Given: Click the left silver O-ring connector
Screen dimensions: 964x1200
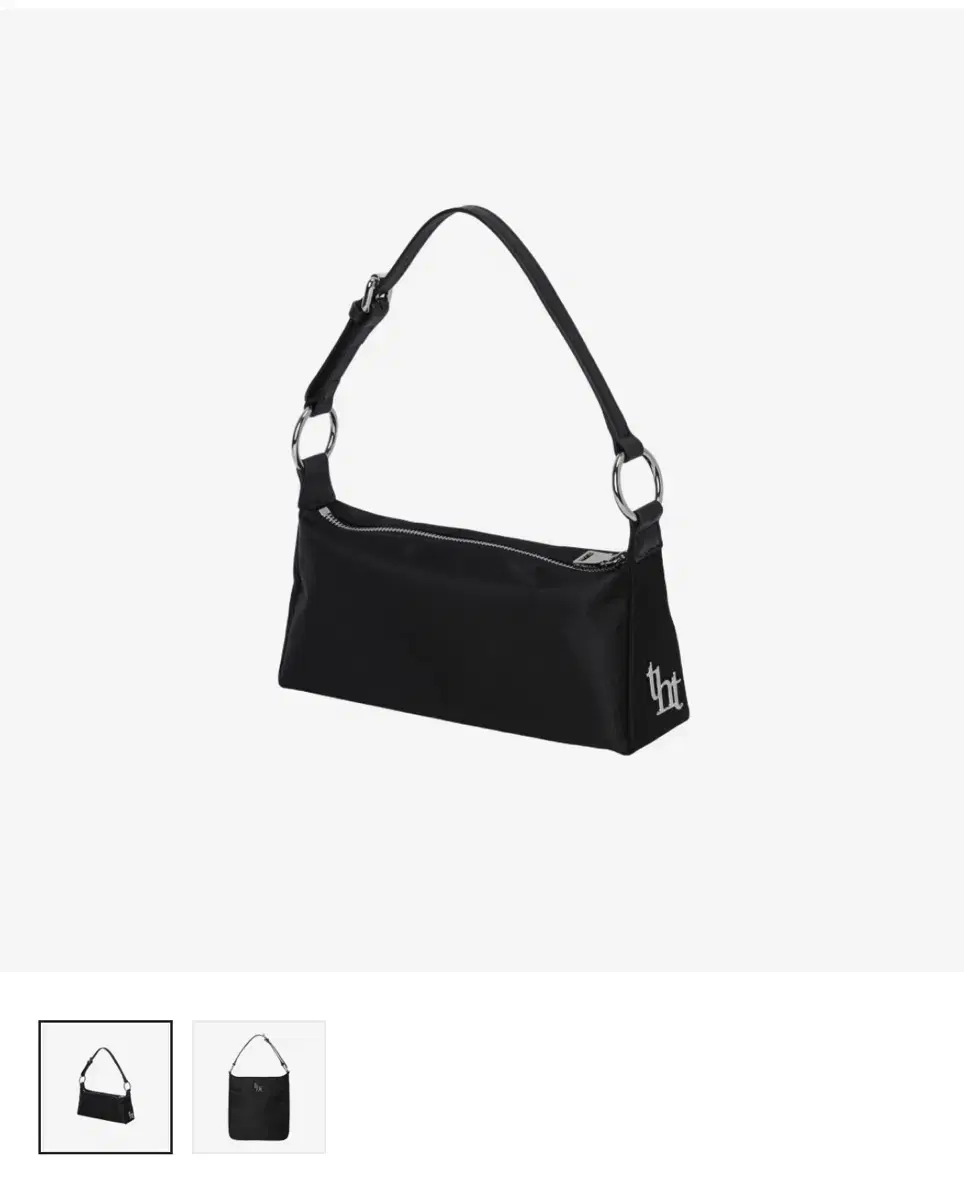Looking at the screenshot, I should pyautogui.click(x=315, y=438).
